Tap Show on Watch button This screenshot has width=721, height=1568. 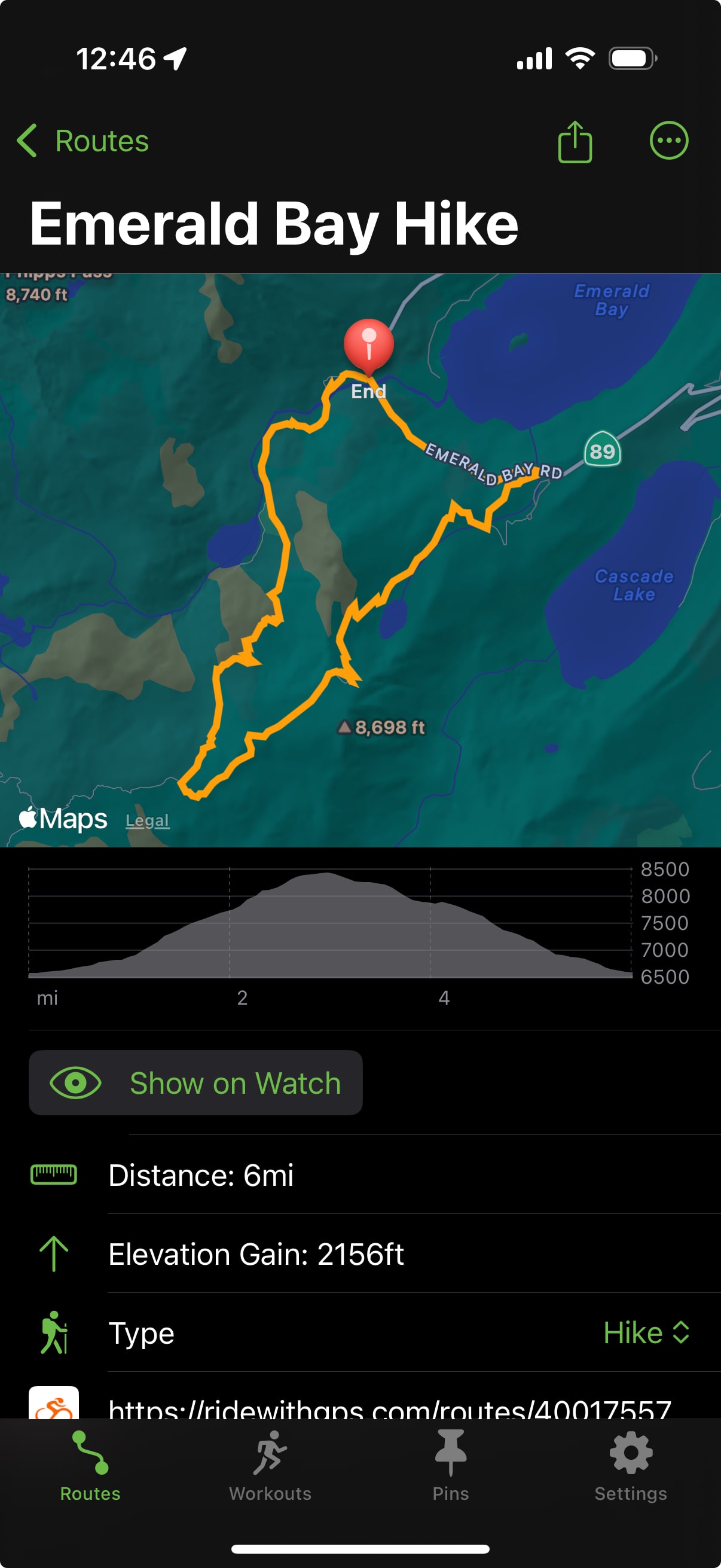pyautogui.click(x=195, y=1083)
